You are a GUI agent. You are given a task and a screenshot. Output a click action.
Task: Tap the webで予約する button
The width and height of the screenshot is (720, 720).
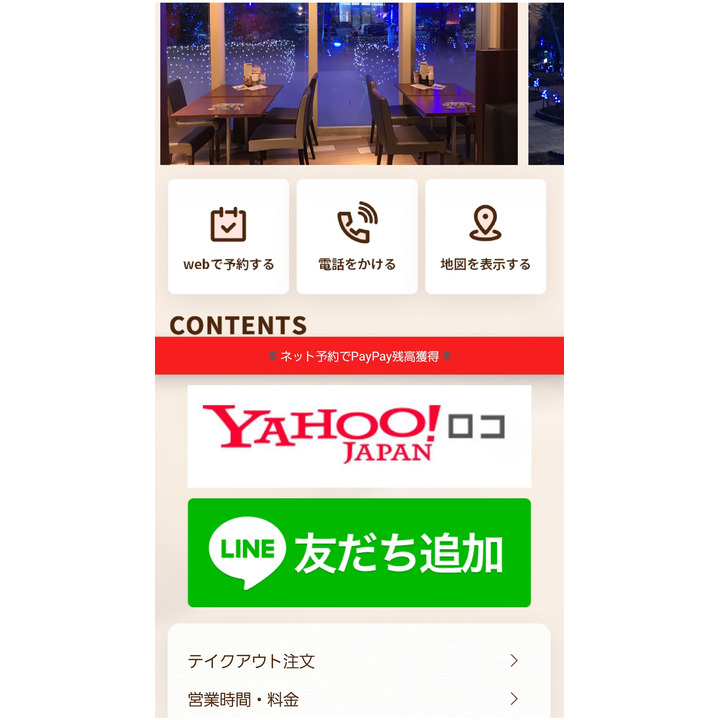click(228, 237)
